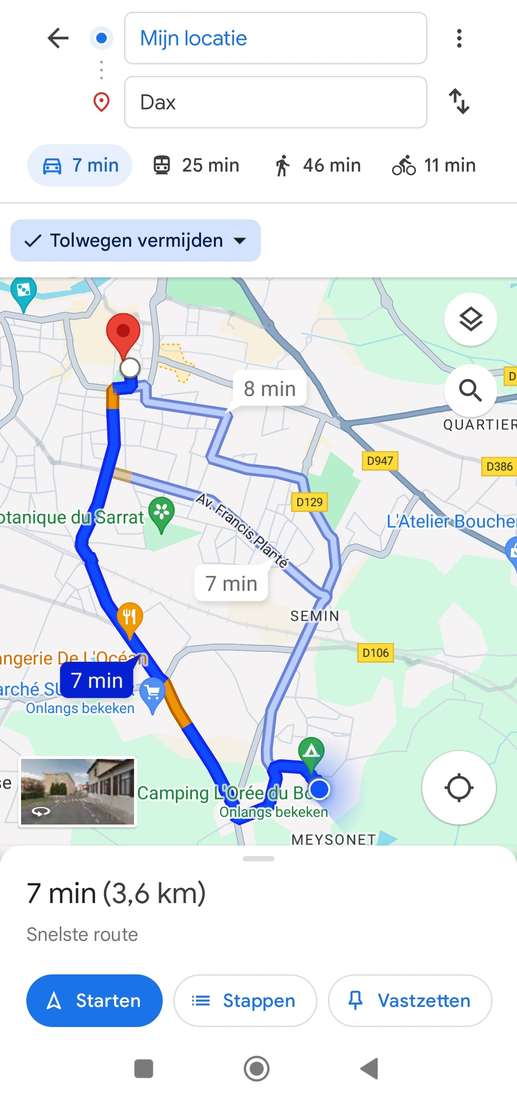Swap start and destination

click(x=459, y=102)
